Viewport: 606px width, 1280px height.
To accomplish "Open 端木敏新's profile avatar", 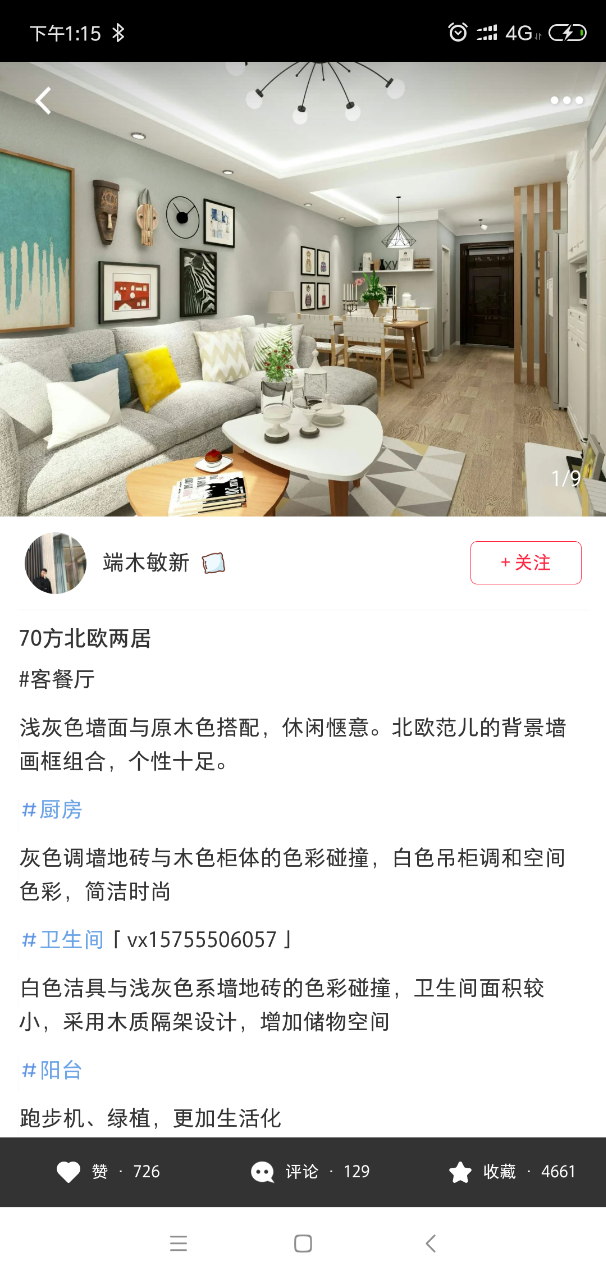I will [56, 563].
